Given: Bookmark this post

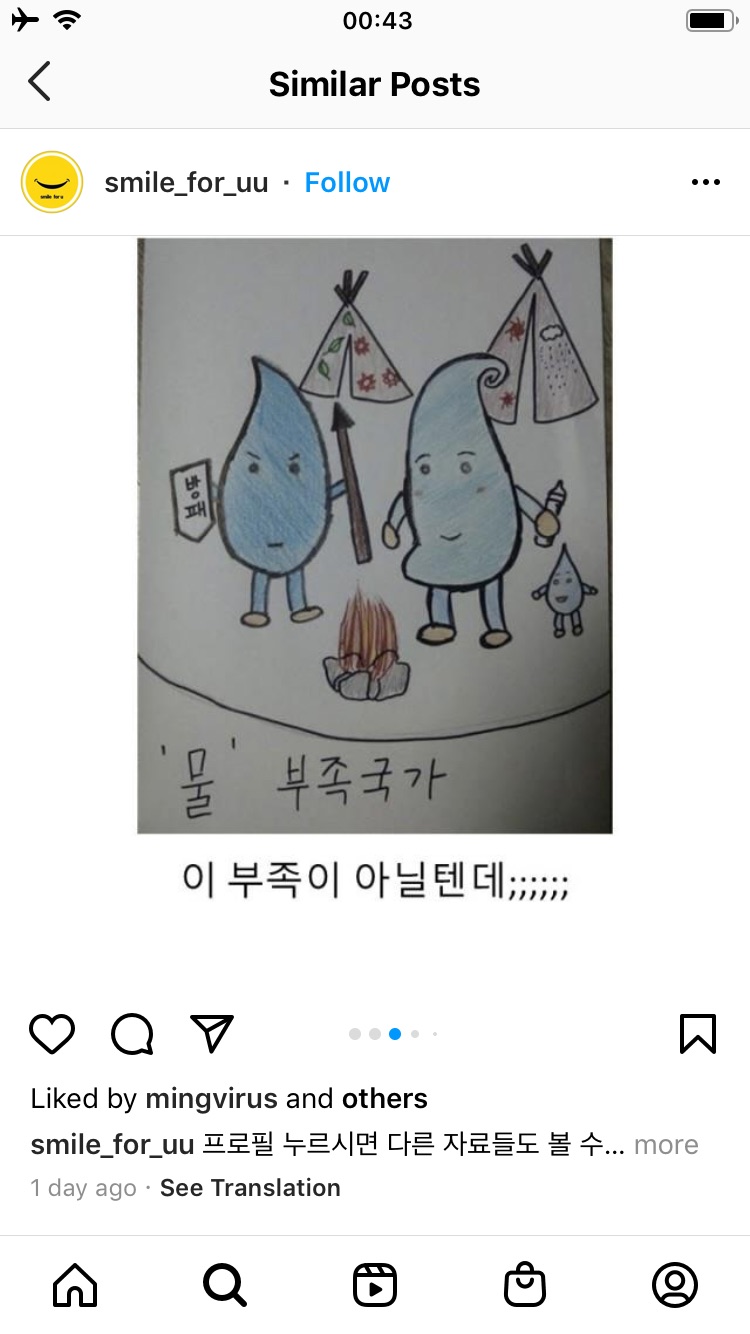Looking at the screenshot, I should click(x=697, y=1034).
